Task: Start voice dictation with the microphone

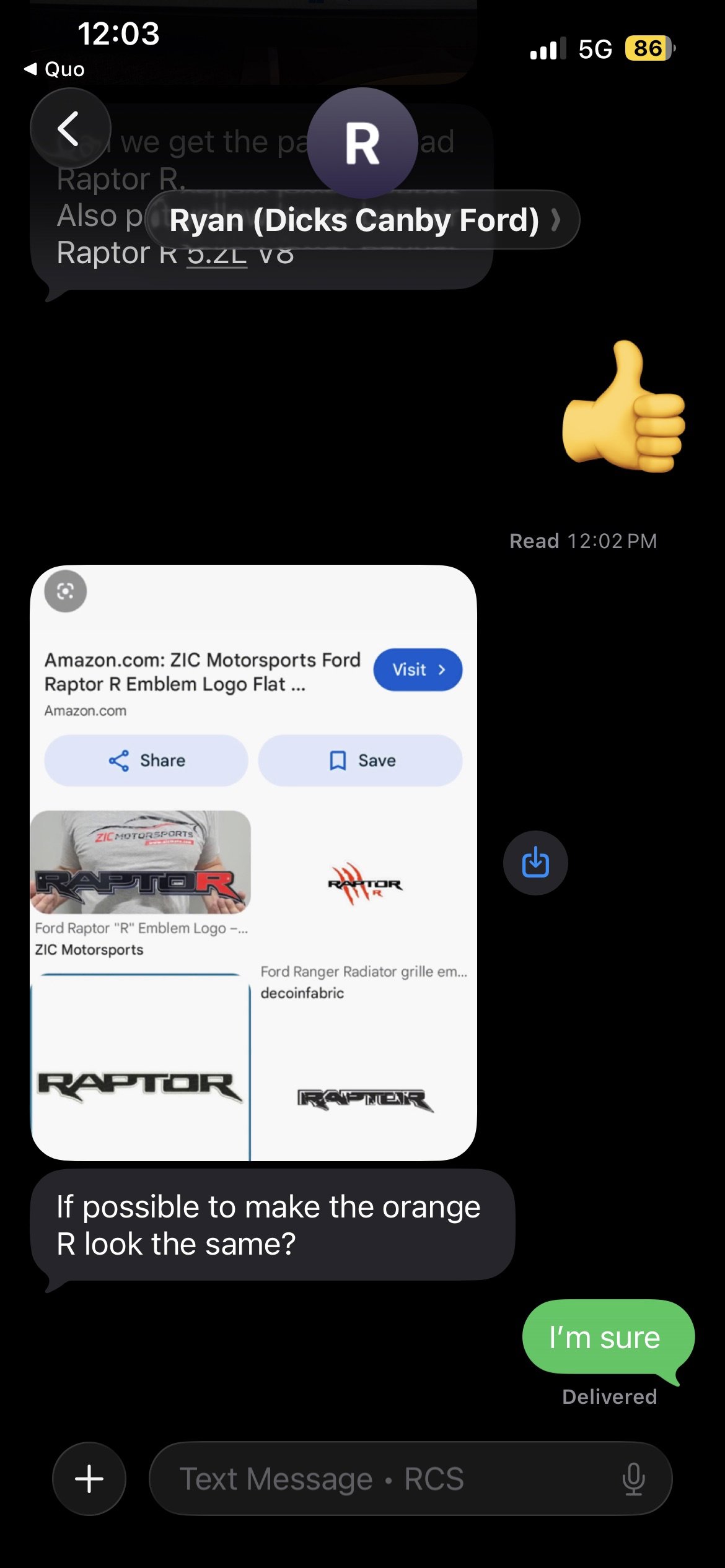Action: [x=633, y=1479]
